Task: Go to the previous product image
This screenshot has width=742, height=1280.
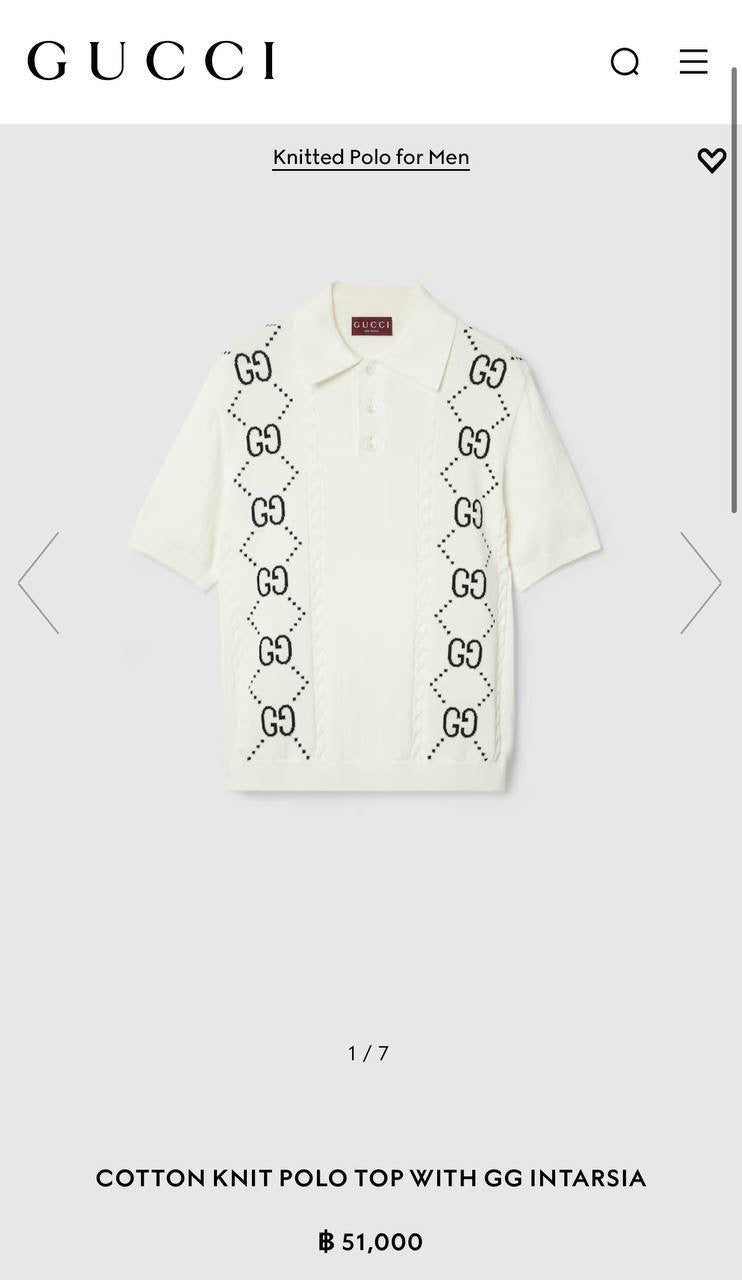Action: (x=39, y=582)
